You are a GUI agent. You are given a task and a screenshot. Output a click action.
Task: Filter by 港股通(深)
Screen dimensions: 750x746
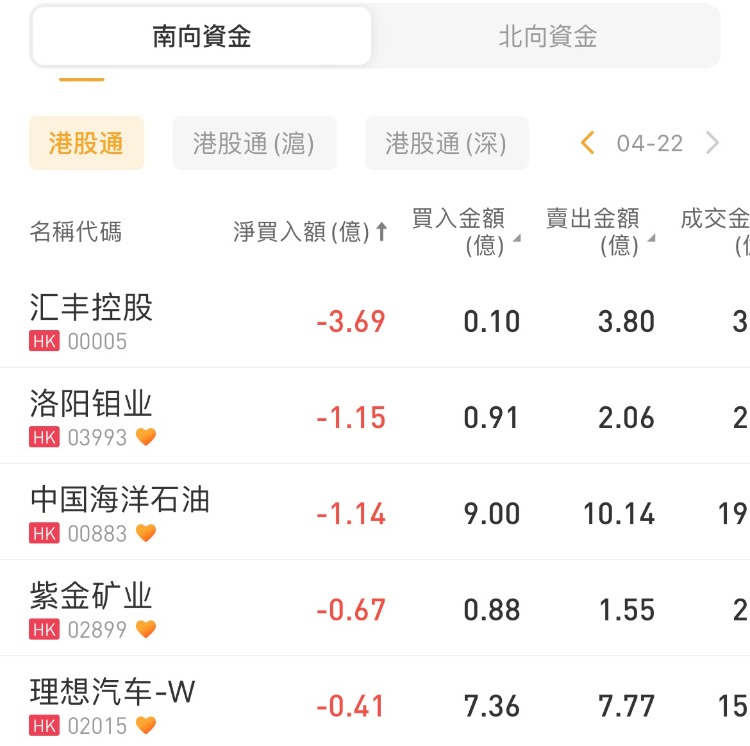446,143
